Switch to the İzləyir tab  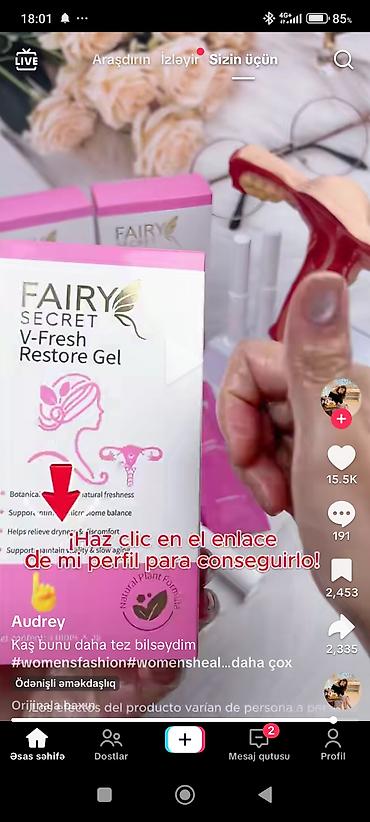[x=180, y=60]
